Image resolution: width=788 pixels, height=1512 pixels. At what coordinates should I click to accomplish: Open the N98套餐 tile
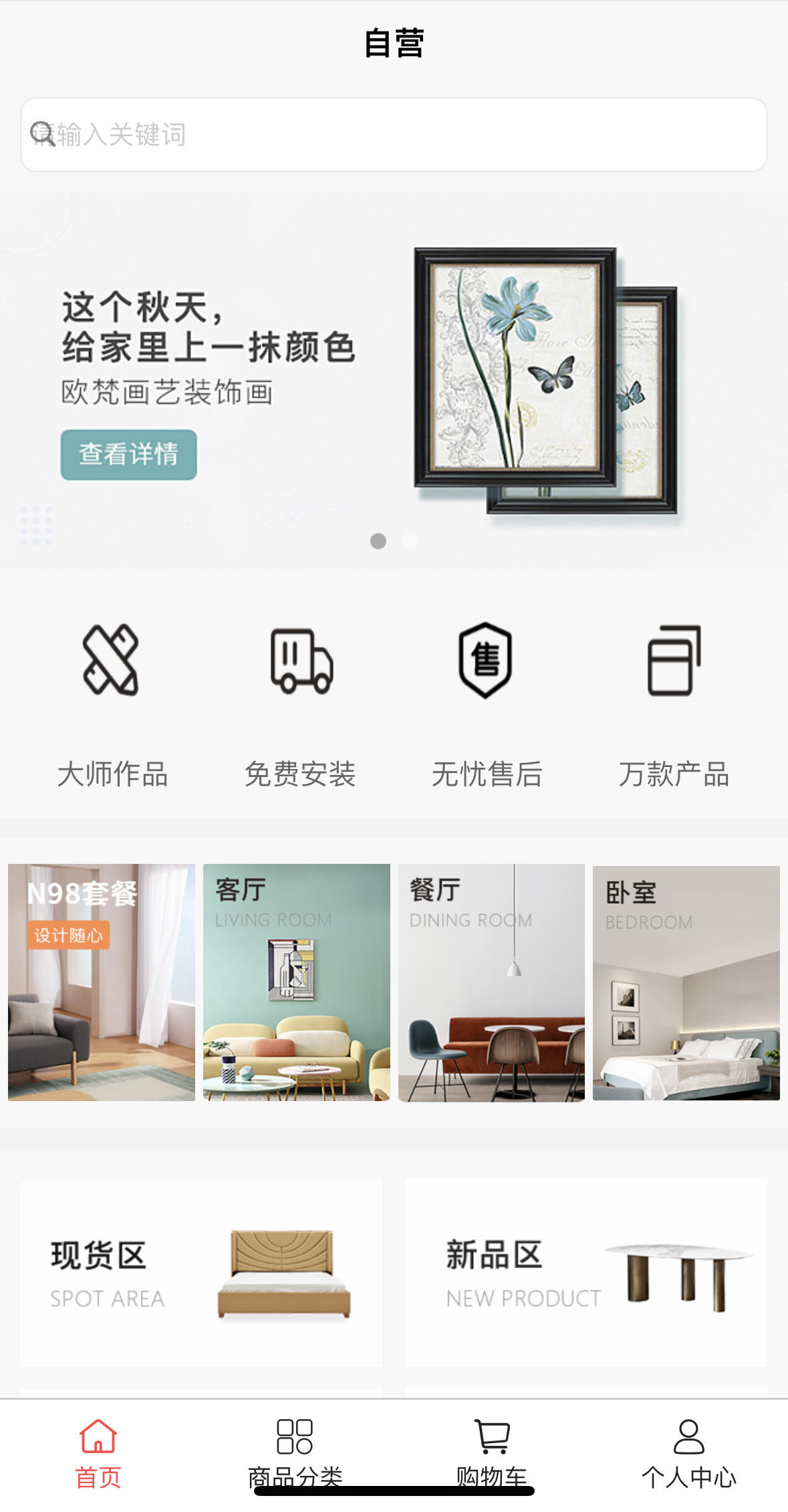(102, 981)
